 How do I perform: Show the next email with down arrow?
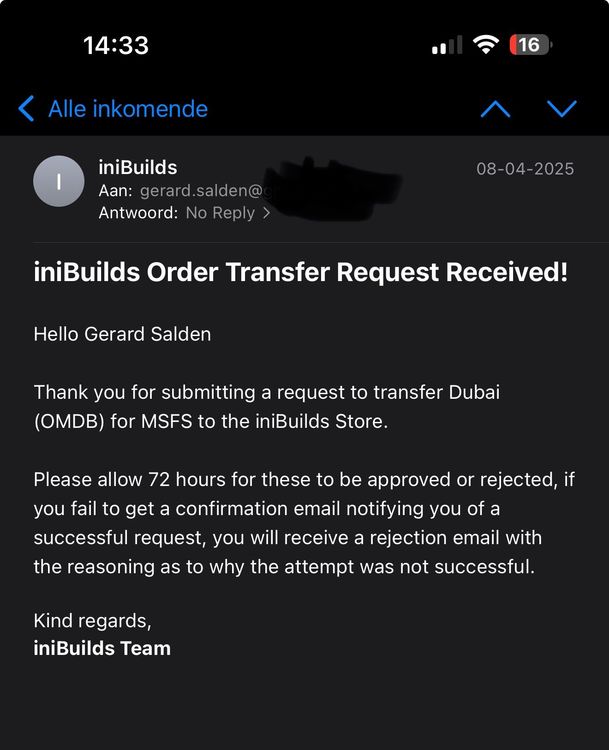click(x=562, y=109)
